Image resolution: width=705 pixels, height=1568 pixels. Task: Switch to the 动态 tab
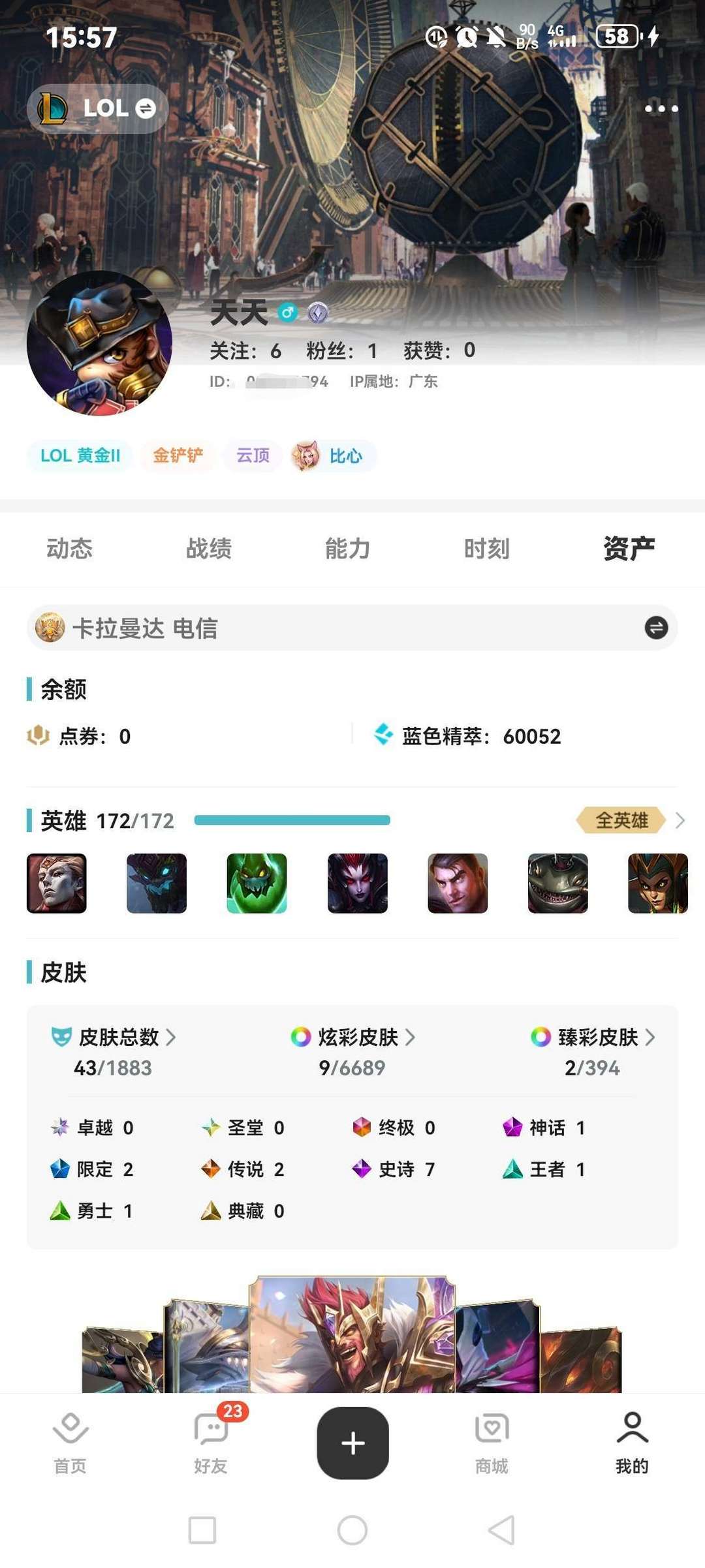coord(69,548)
